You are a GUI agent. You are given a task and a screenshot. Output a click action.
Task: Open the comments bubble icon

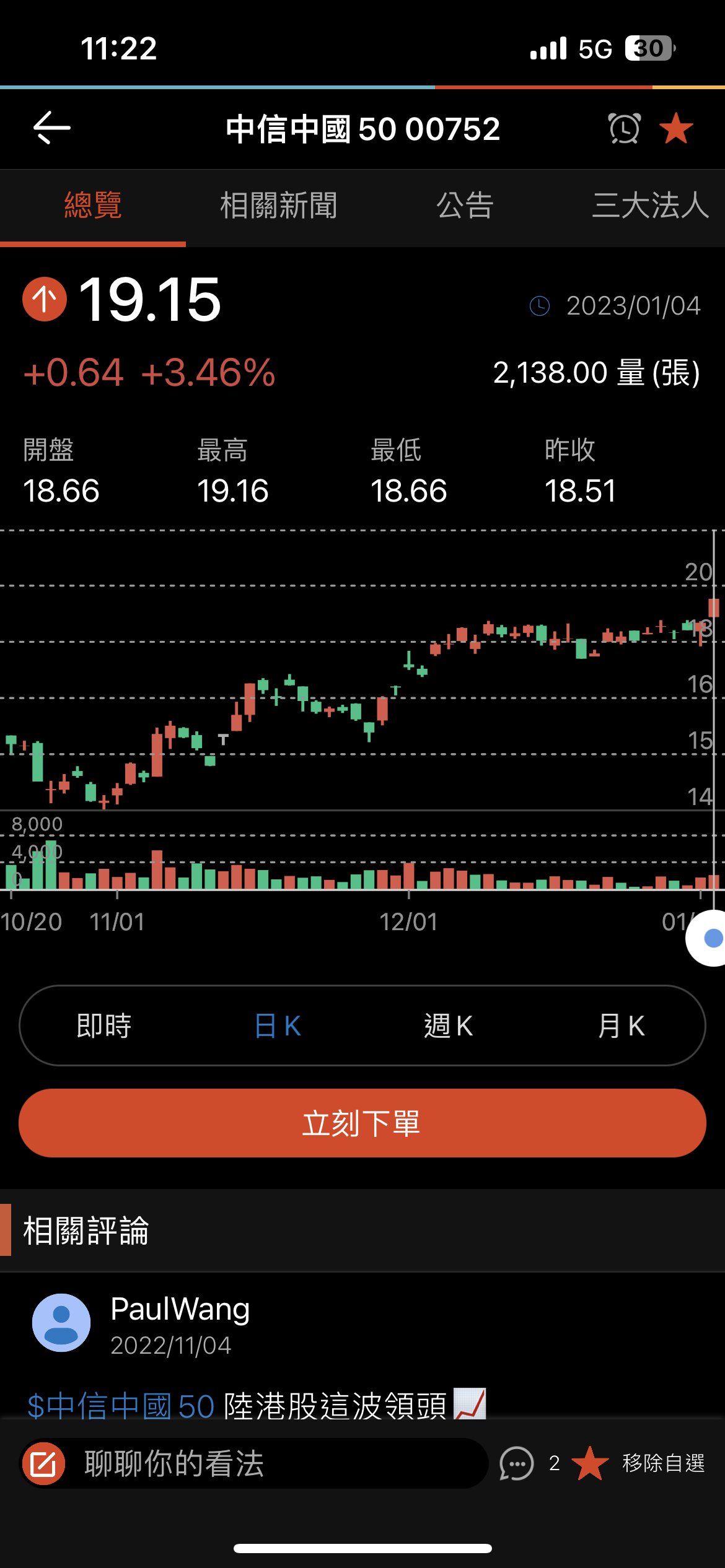(x=517, y=1463)
